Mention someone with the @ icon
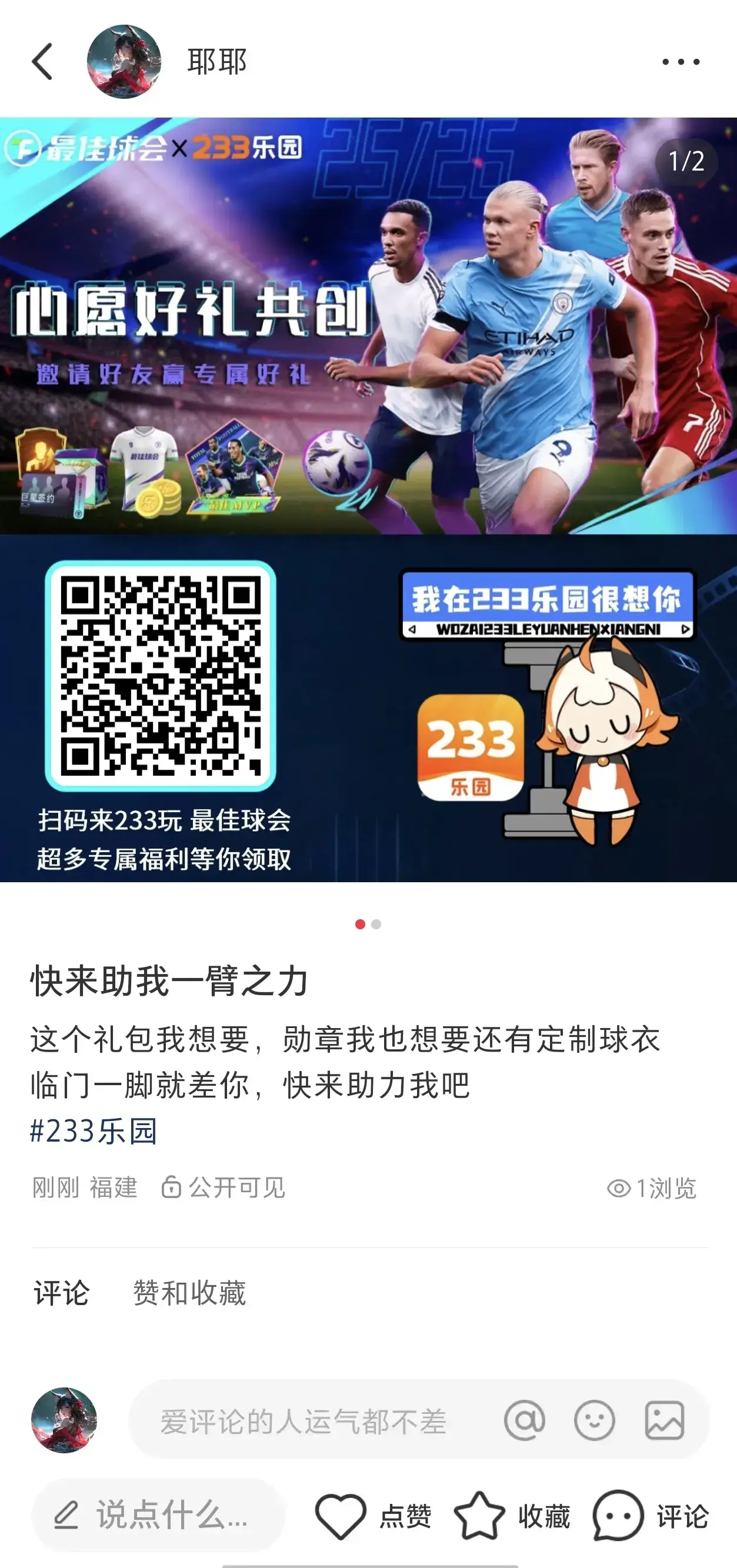 524,1421
